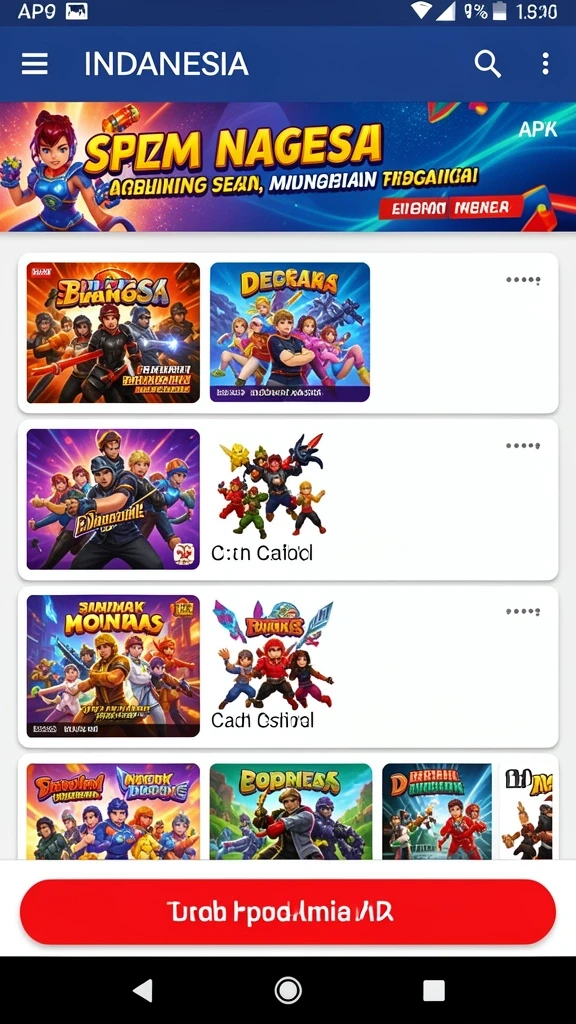Open the BOPNEAS game tile
This screenshot has height=1024, width=576.
[291, 811]
